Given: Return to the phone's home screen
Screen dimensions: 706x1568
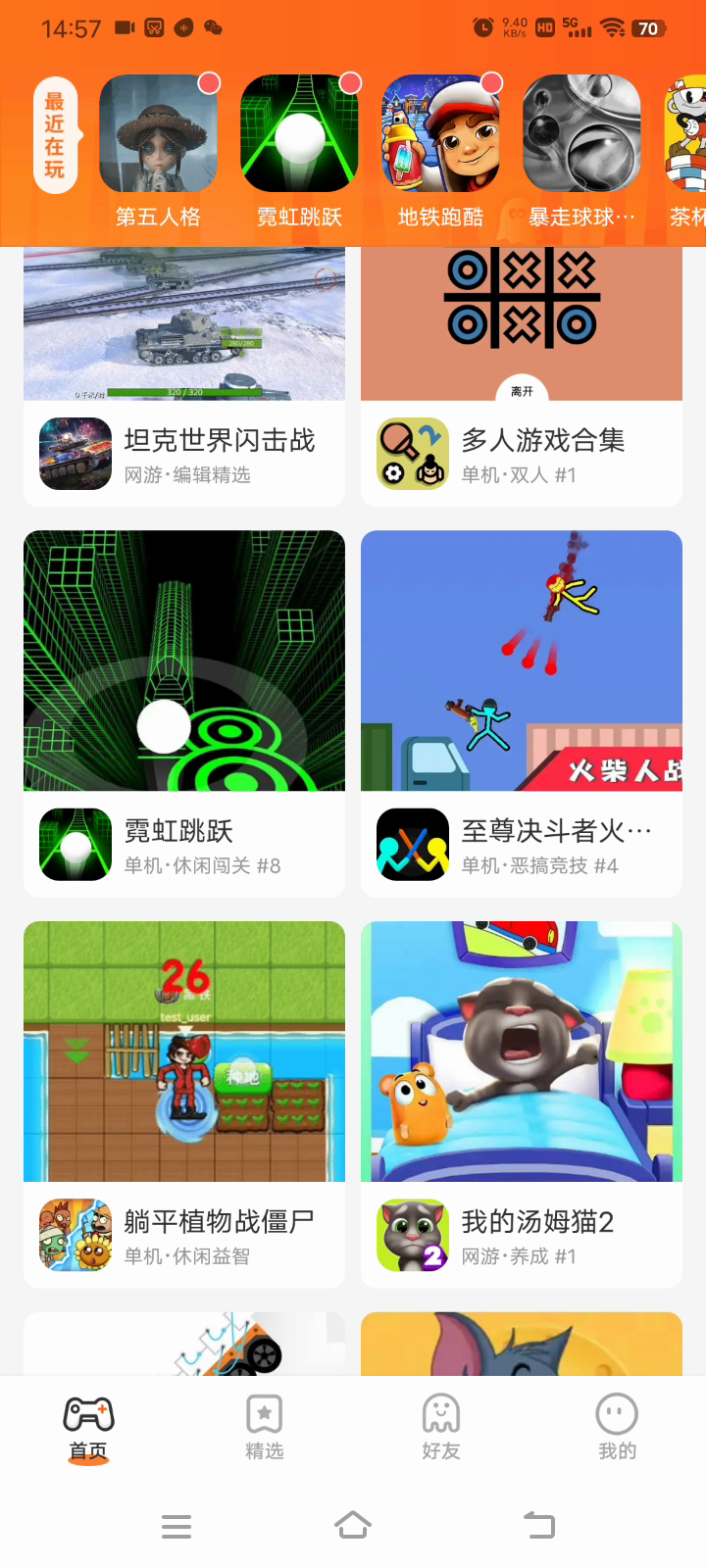Looking at the screenshot, I should click(353, 1525).
